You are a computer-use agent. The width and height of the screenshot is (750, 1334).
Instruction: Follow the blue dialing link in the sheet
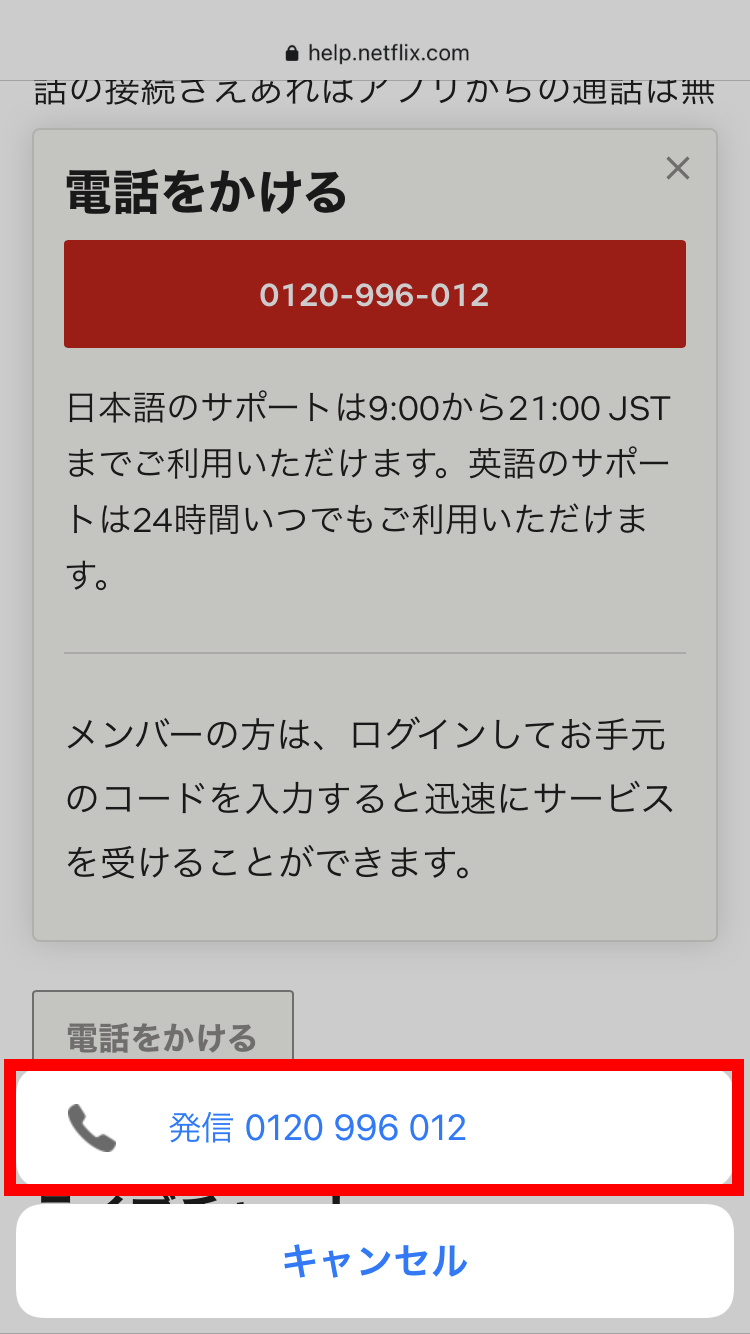coord(316,1127)
